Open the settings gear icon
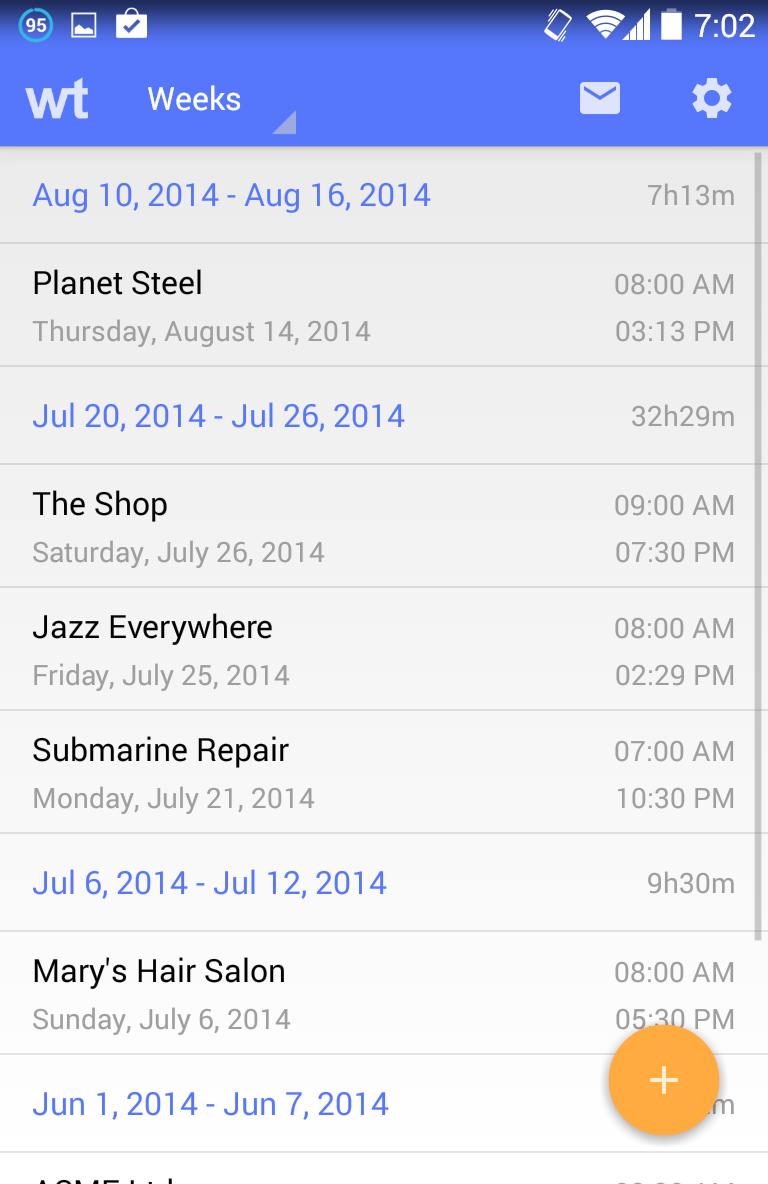This screenshot has height=1184, width=768. click(711, 97)
